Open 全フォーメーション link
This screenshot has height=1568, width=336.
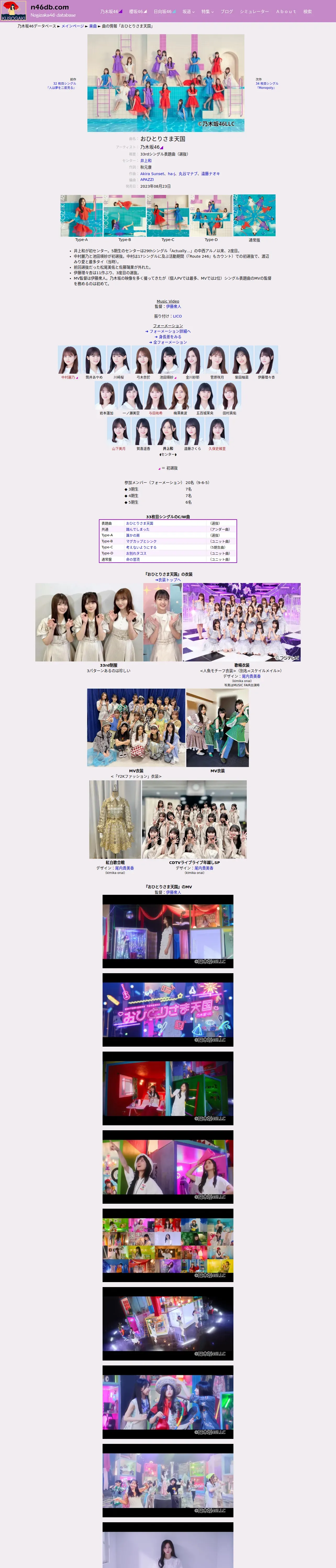(168, 342)
